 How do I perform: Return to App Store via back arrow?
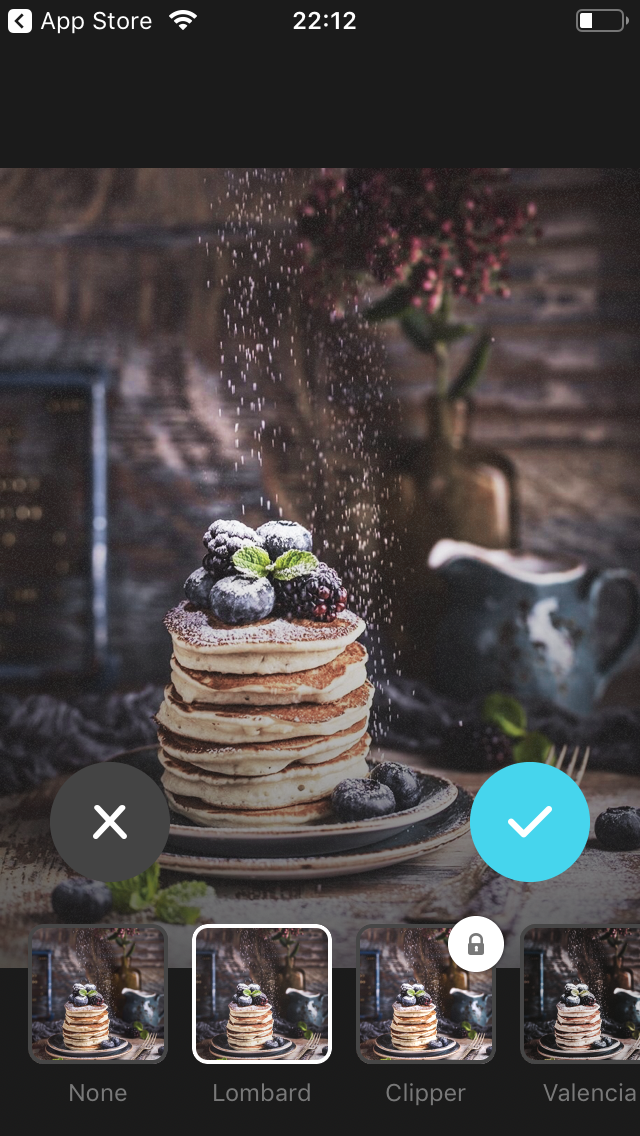pos(20,21)
